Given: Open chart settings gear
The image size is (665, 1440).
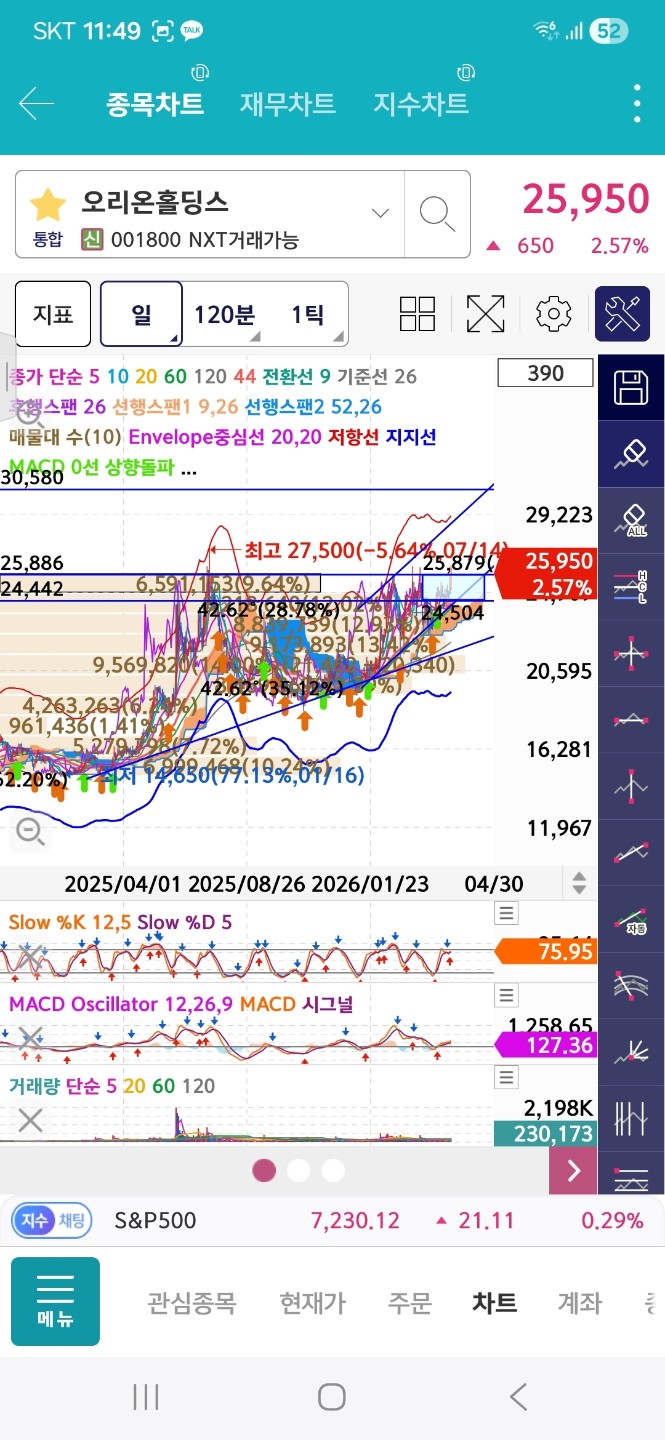Looking at the screenshot, I should click(553, 314).
